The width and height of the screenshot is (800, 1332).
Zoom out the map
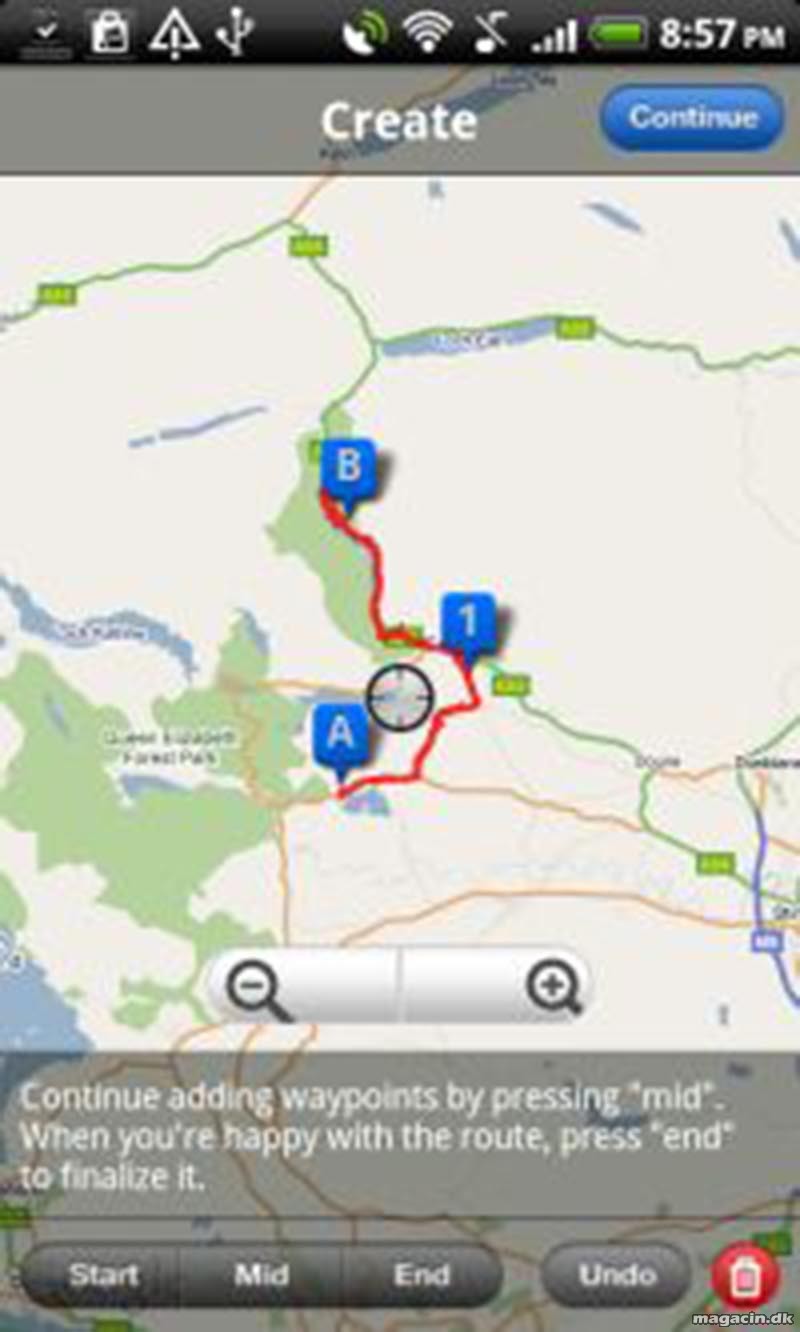[305, 988]
